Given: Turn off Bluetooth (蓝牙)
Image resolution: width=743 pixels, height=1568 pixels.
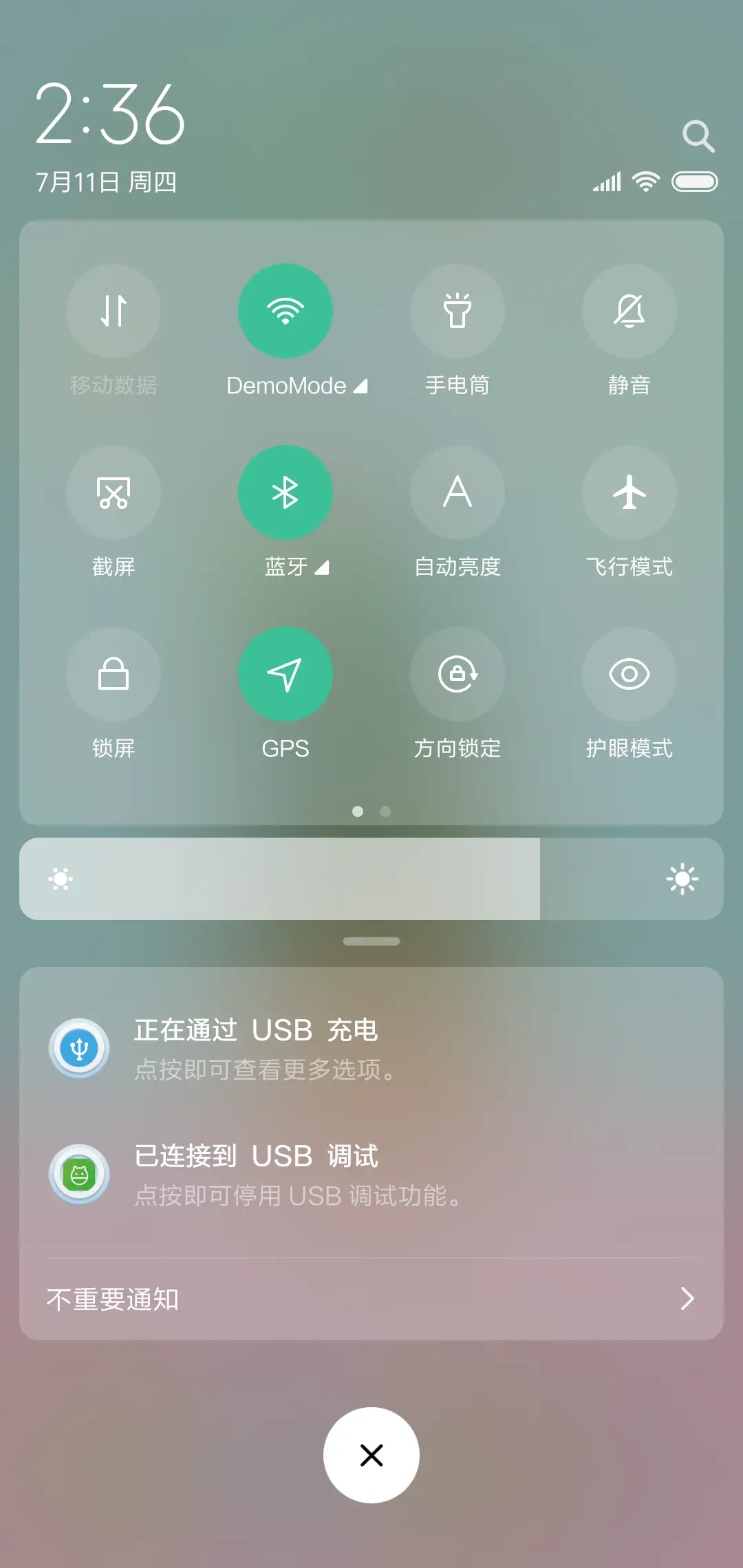Looking at the screenshot, I should (286, 492).
